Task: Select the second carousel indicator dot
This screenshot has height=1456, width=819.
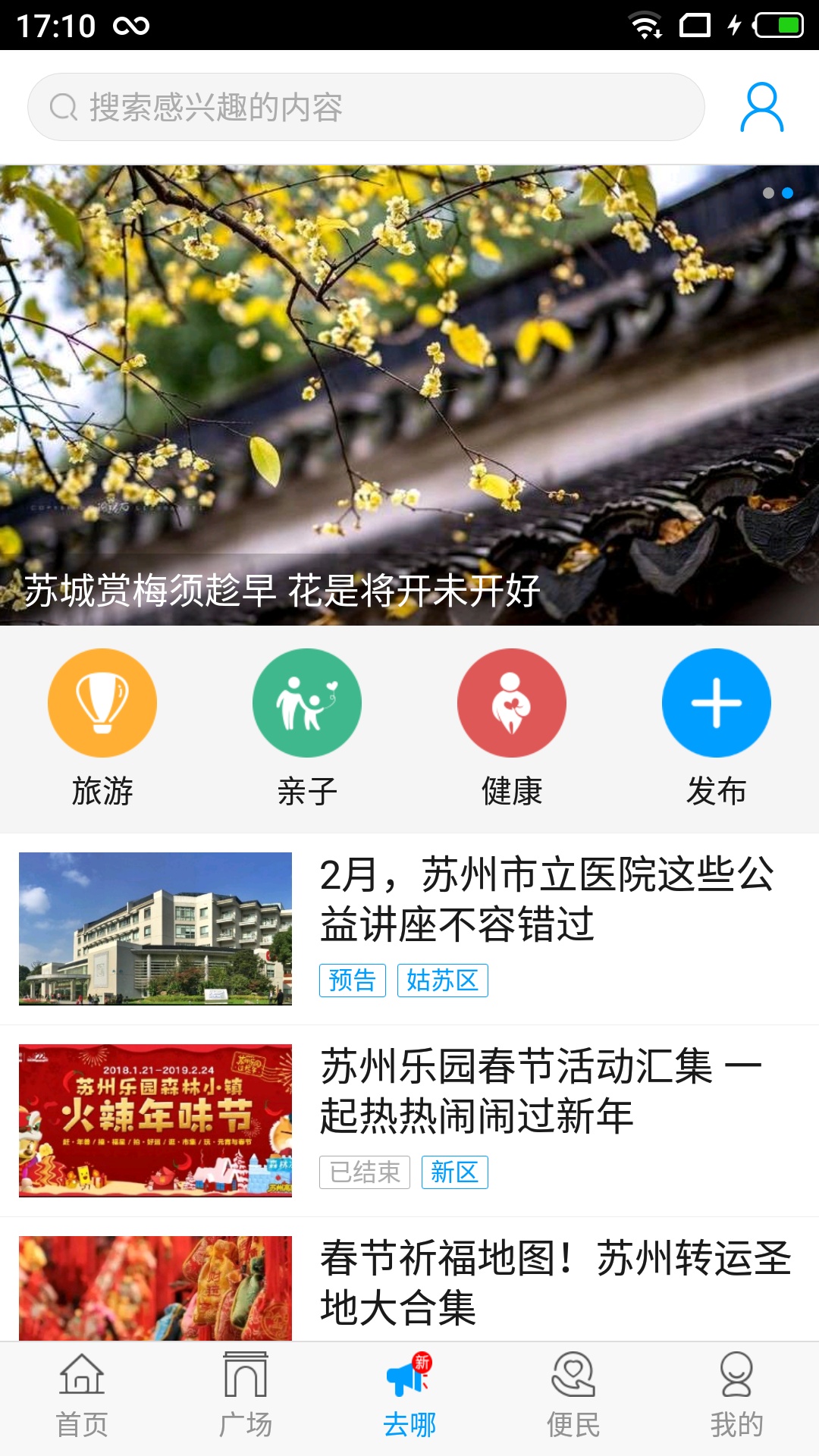Action: coord(786,193)
